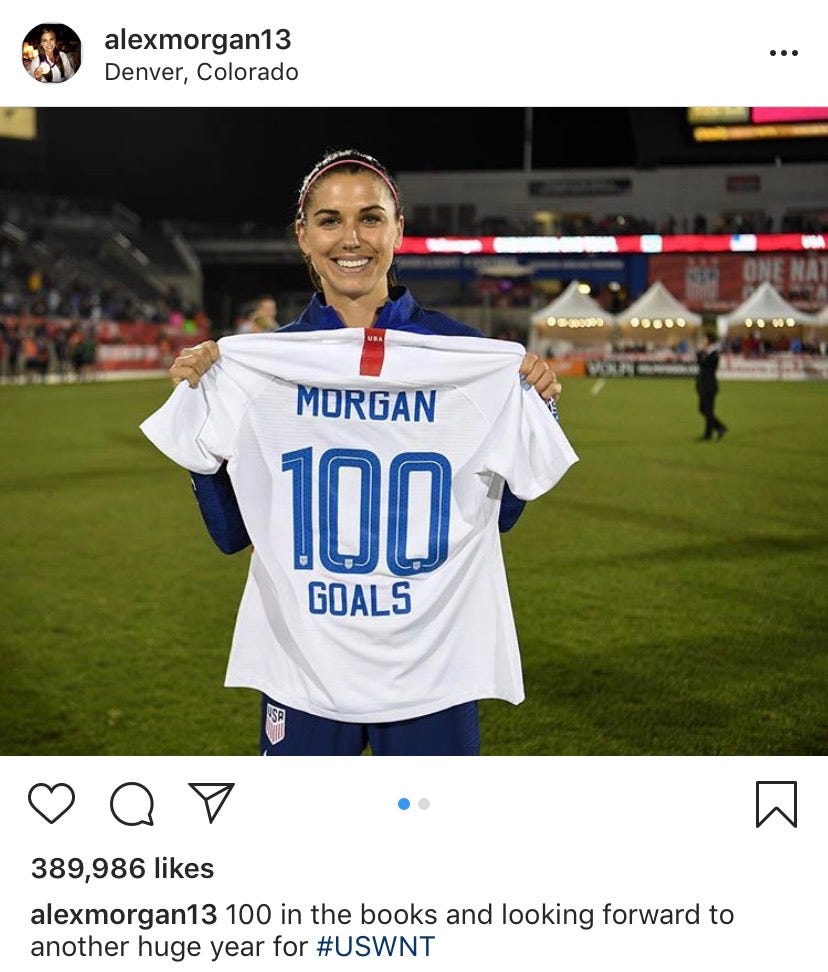Open the post's three-dot options menu

[784, 53]
